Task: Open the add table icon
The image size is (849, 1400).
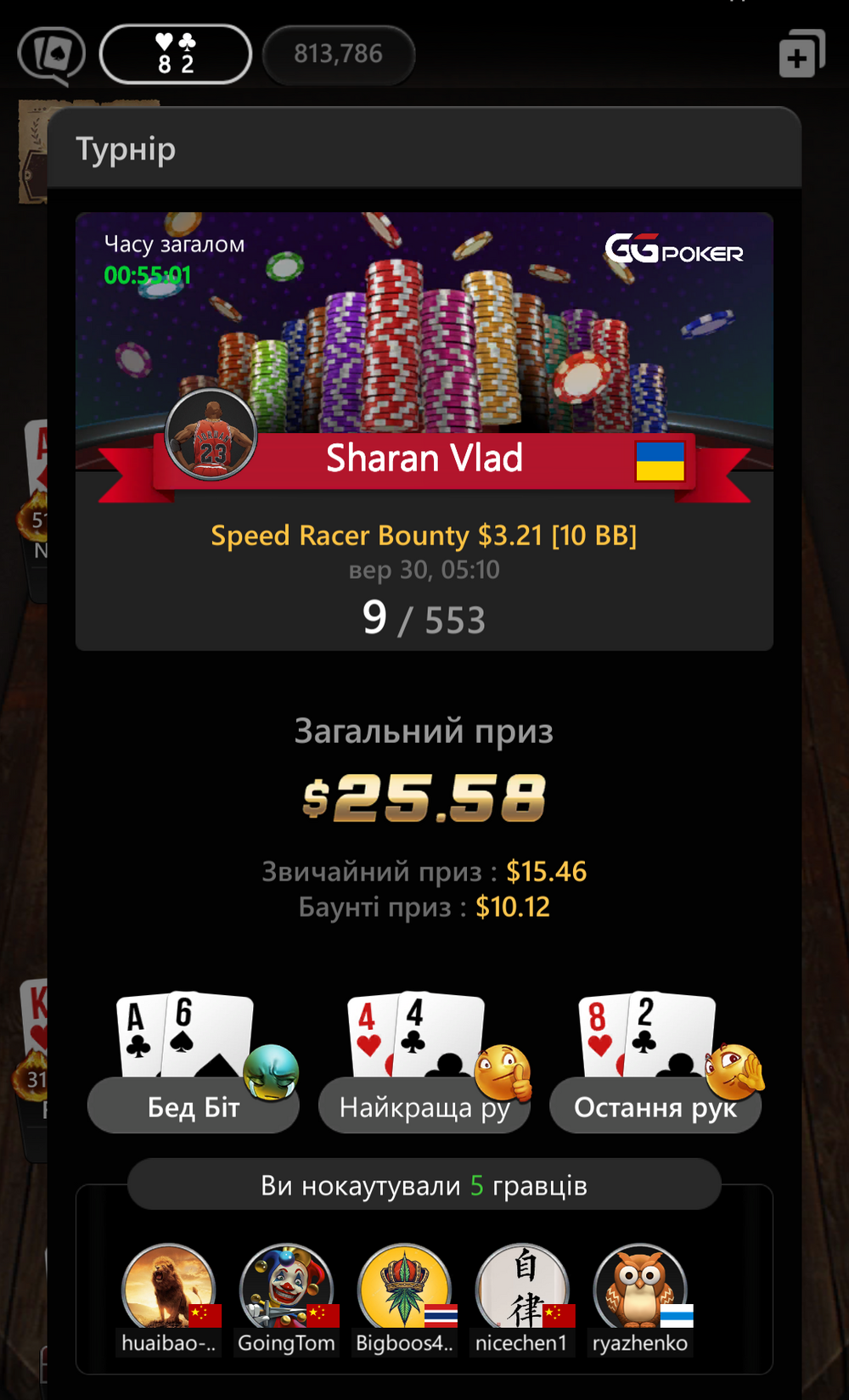Action: [x=801, y=54]
